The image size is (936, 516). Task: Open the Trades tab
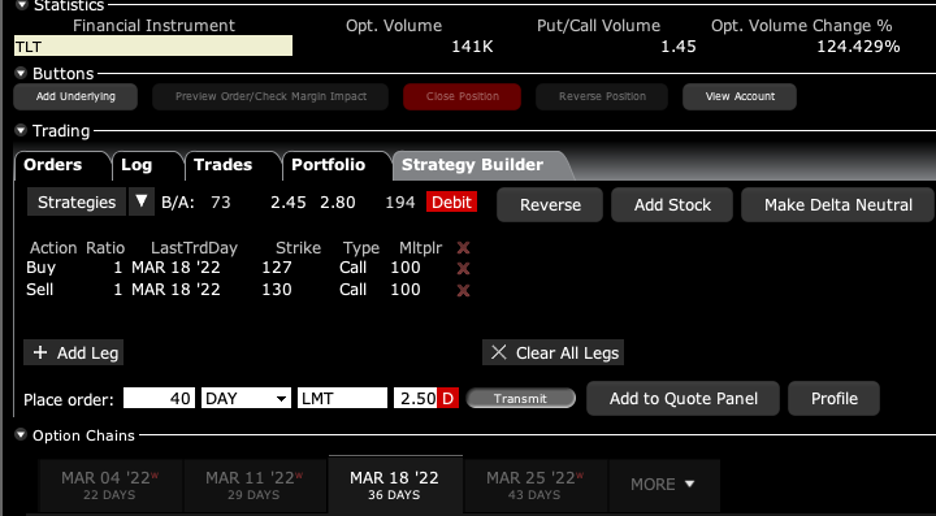tap(222, 165)
